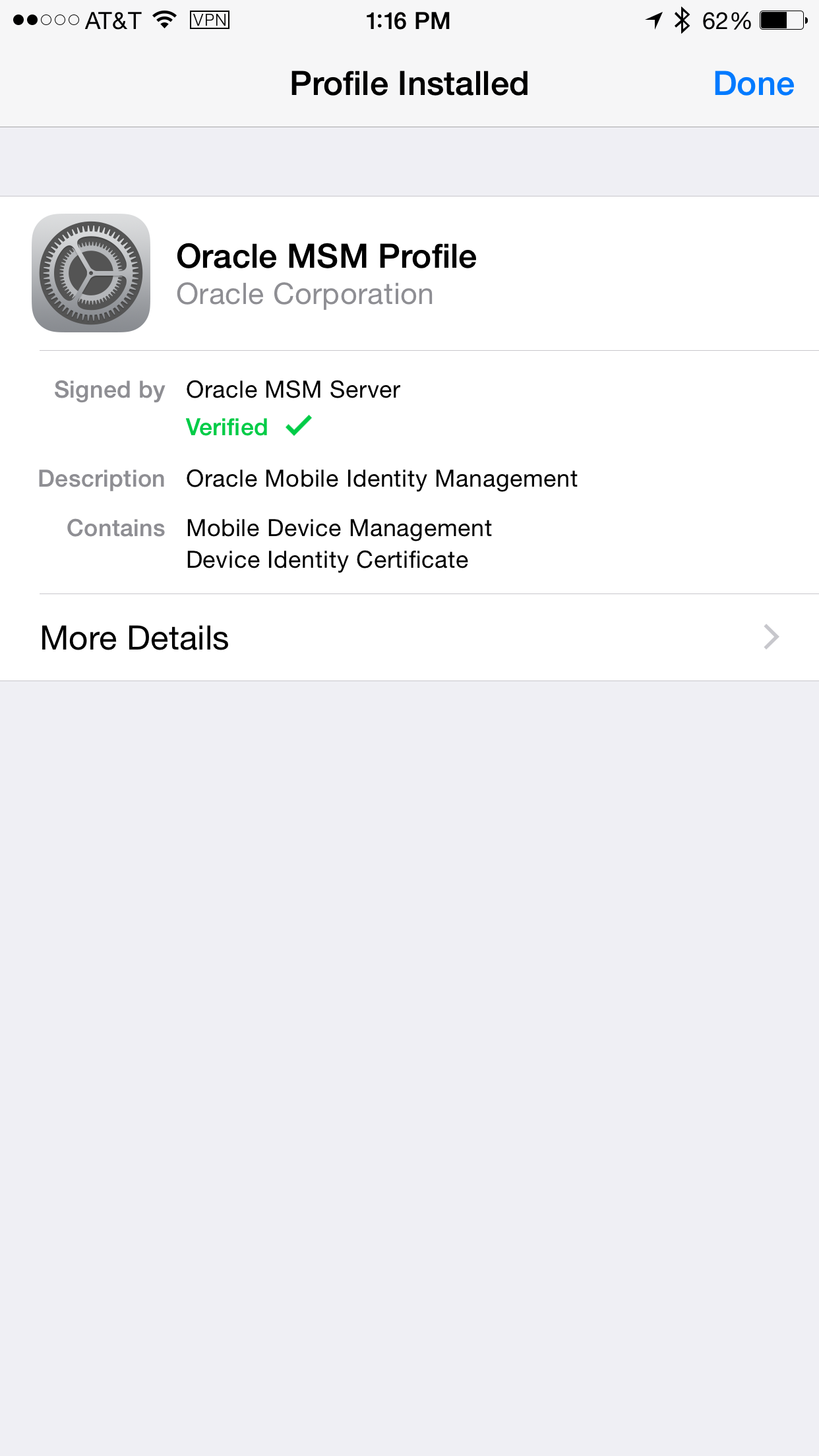819x1456 pixels.
Task: Tap the battery indicator in status bar
Action: [781, 20]
